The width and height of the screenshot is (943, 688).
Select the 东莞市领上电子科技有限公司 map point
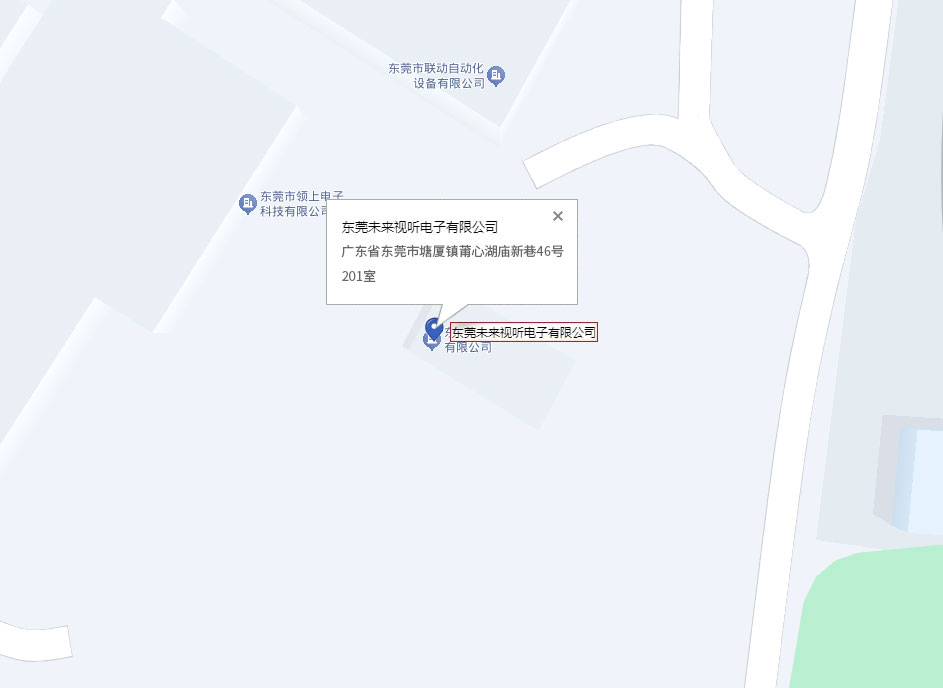coord(248,204)
